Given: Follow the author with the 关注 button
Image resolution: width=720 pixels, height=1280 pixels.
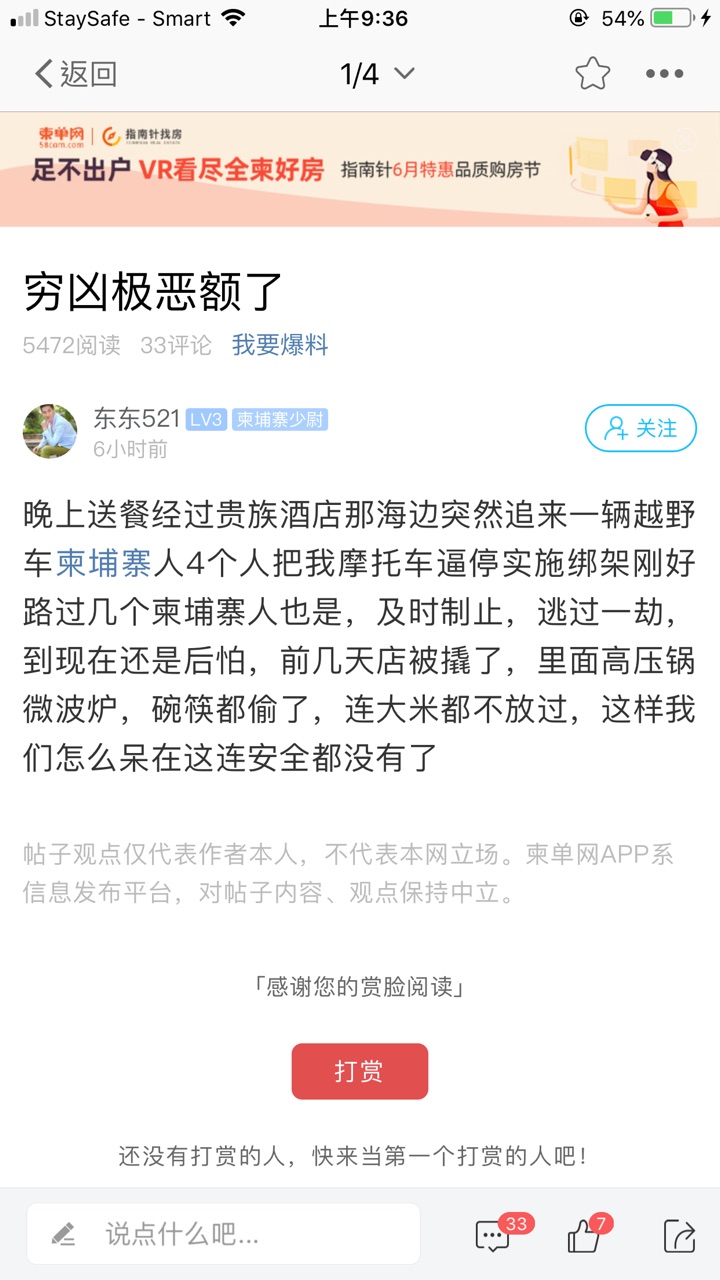Looking at the screenshot, I should [640, 428].
